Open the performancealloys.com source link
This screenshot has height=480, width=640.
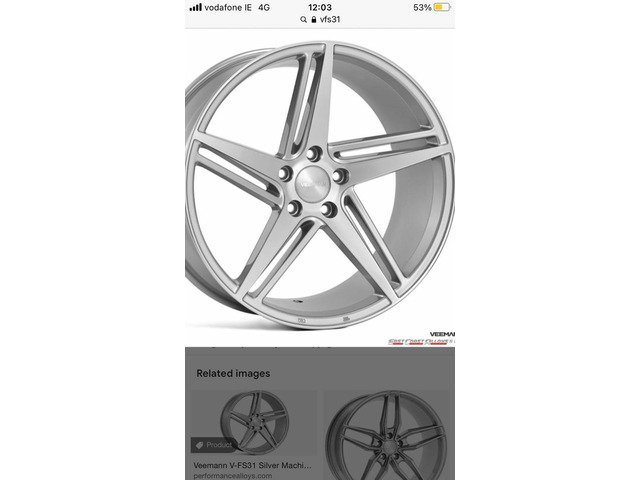point(235,477)
